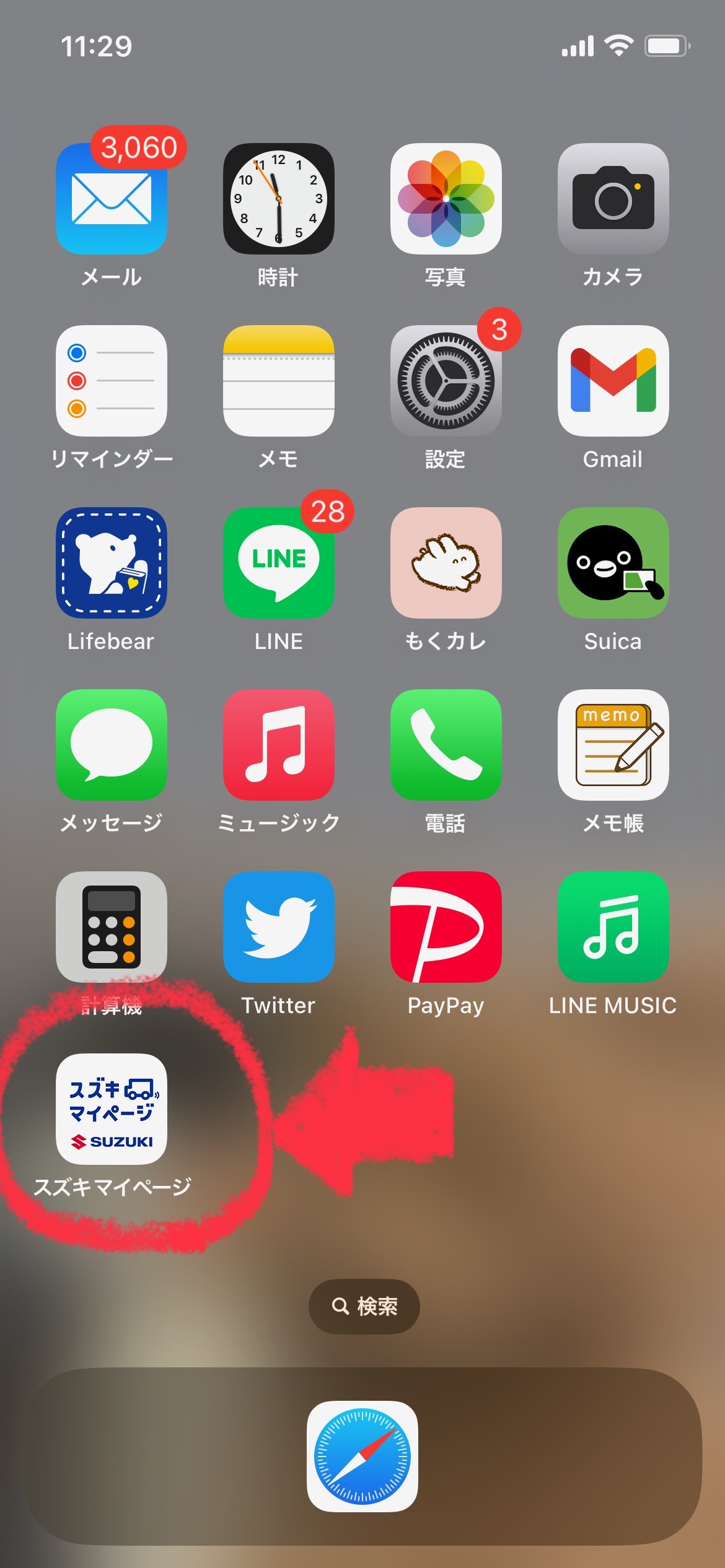Tap the 検索 search pill
This screenshot has width=725, height=1568.
click(x=364, y=1306)
